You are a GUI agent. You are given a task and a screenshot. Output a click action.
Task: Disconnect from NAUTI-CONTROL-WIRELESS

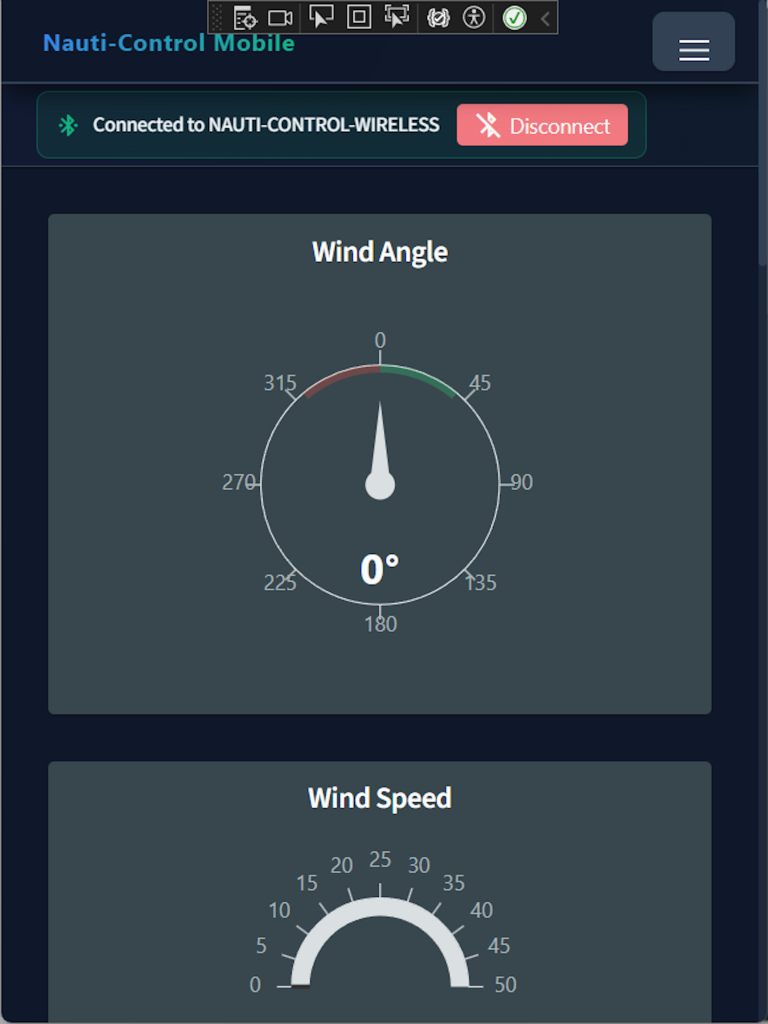pyautogui.click(x=542, y=125)
